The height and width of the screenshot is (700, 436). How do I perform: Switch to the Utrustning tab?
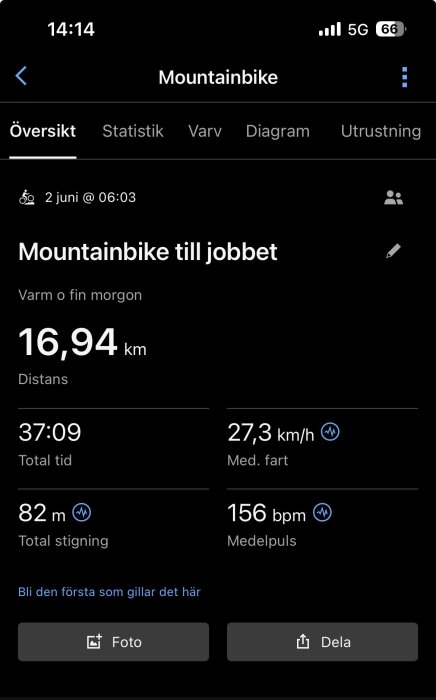381,131
